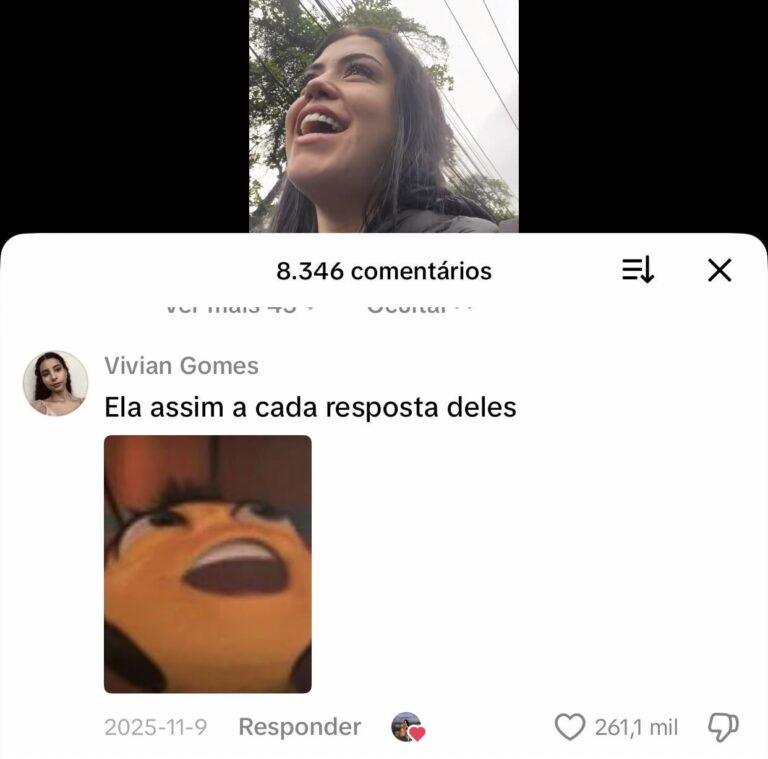Open the bee image in Vivian's comment
Viewport: 768px width, 759px height.
point(208,564)
